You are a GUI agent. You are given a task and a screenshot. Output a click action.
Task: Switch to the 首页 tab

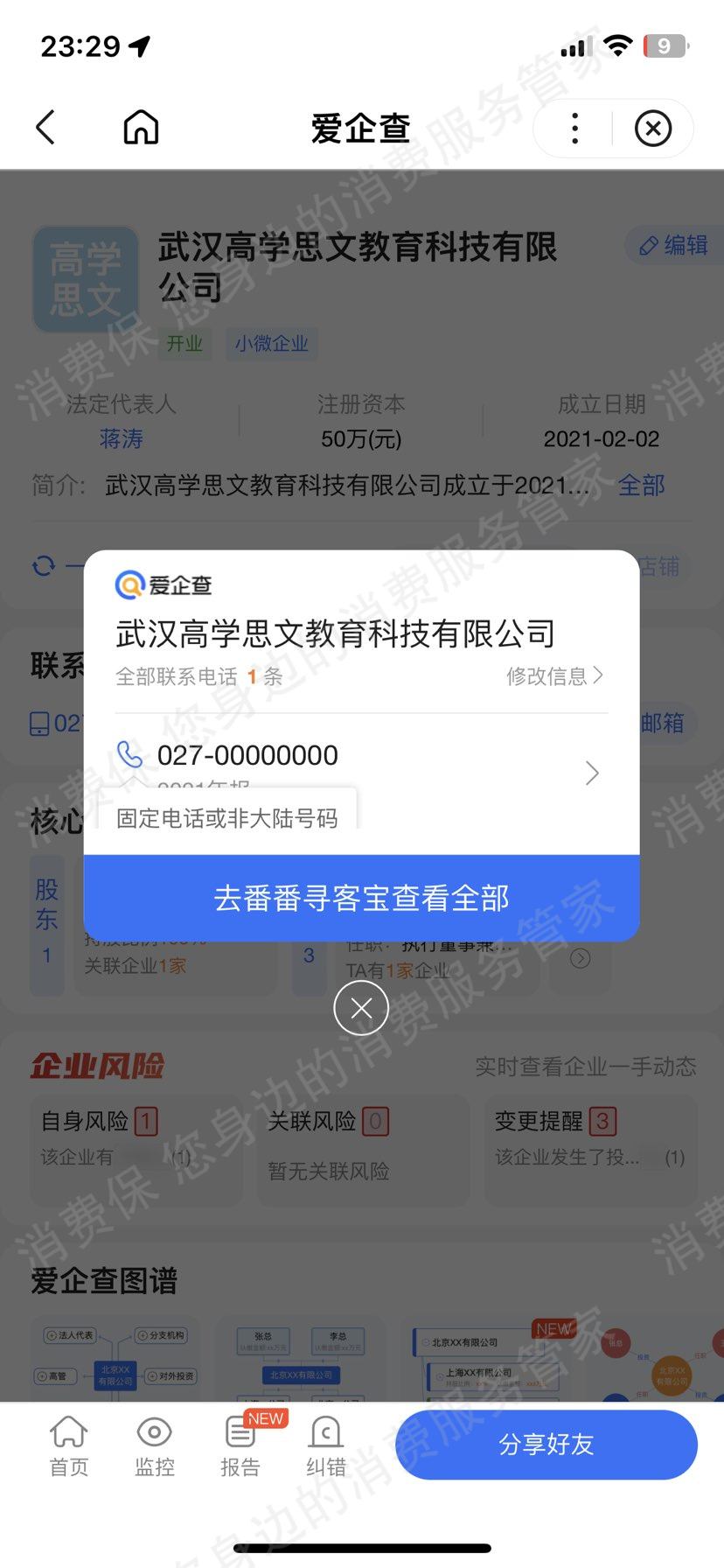point(69,1447)
